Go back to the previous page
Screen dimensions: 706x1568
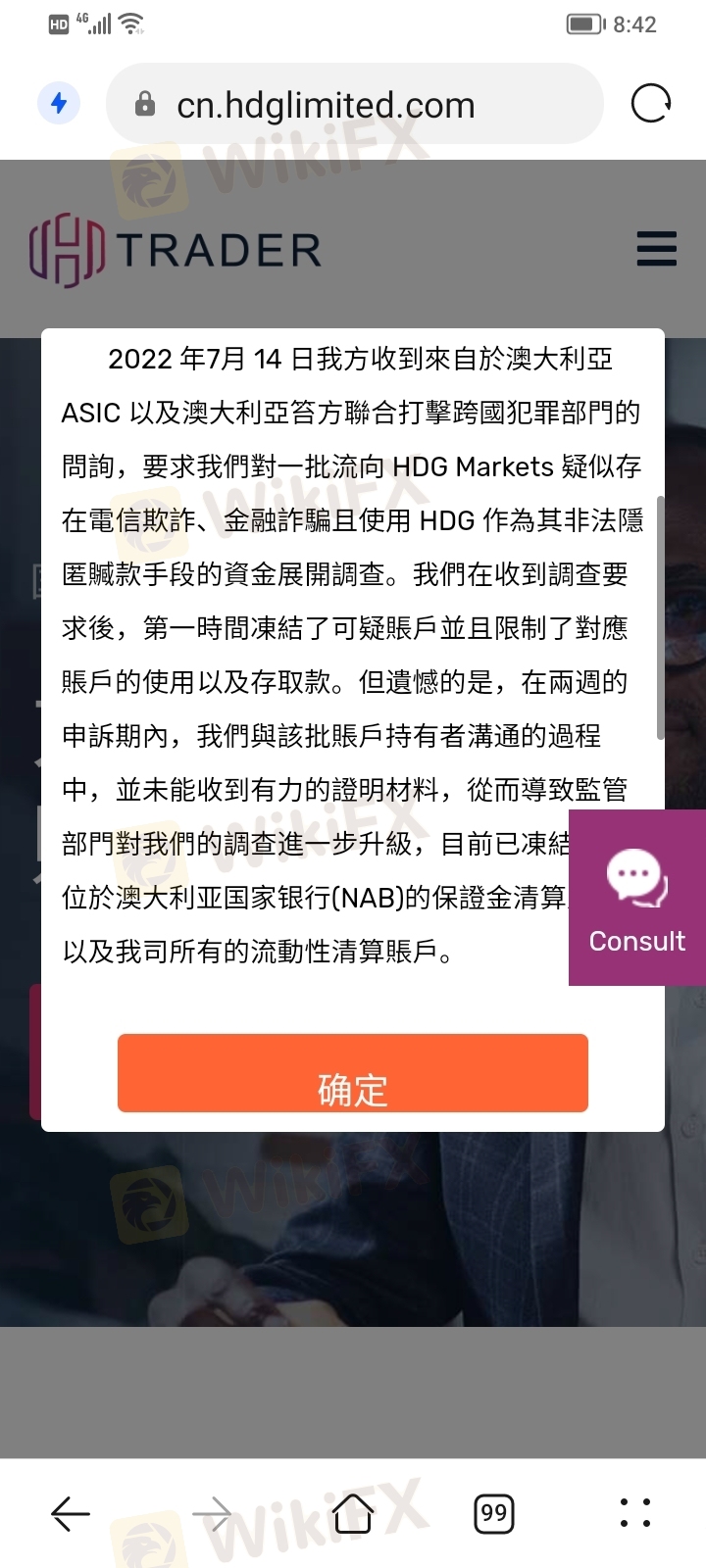click(71, 1513)
